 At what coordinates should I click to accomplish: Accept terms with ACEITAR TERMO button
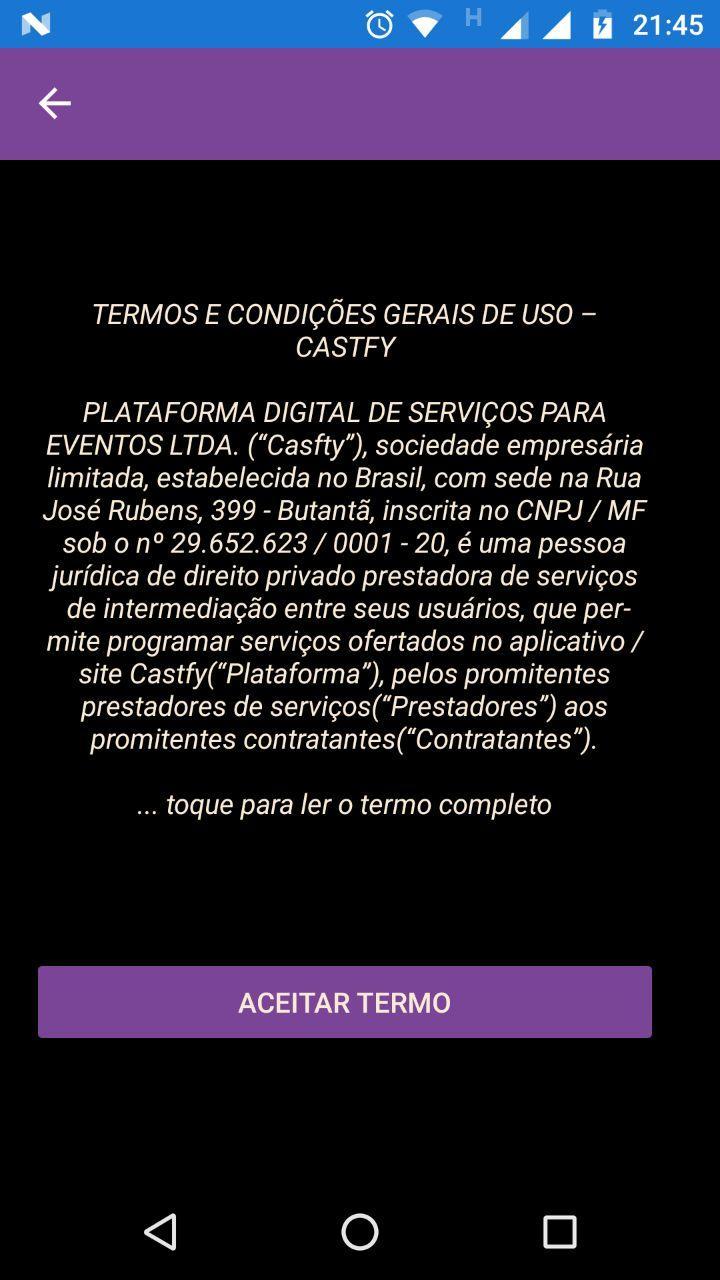[x=344, y=1002]
